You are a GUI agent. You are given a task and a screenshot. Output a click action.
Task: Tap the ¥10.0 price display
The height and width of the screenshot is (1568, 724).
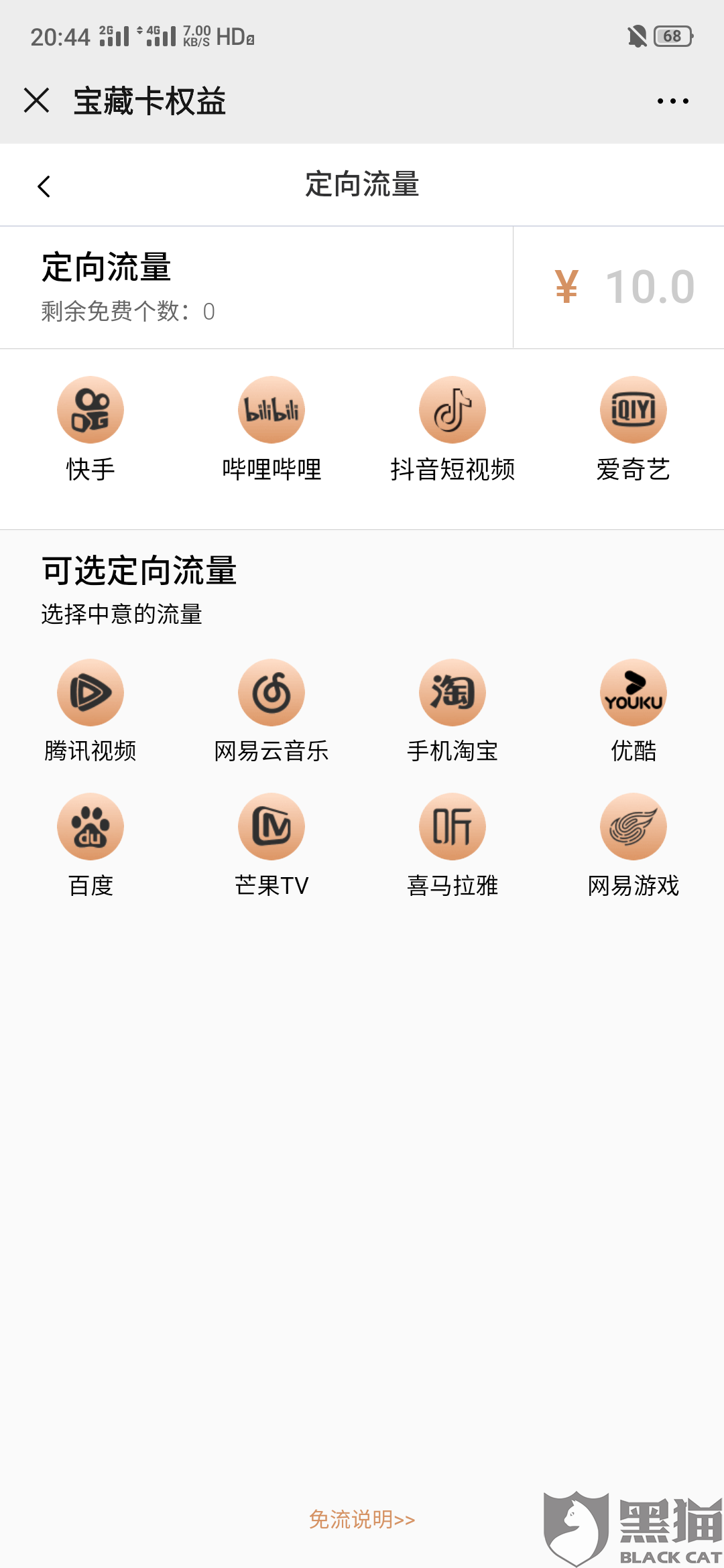(x=623, y=287)
